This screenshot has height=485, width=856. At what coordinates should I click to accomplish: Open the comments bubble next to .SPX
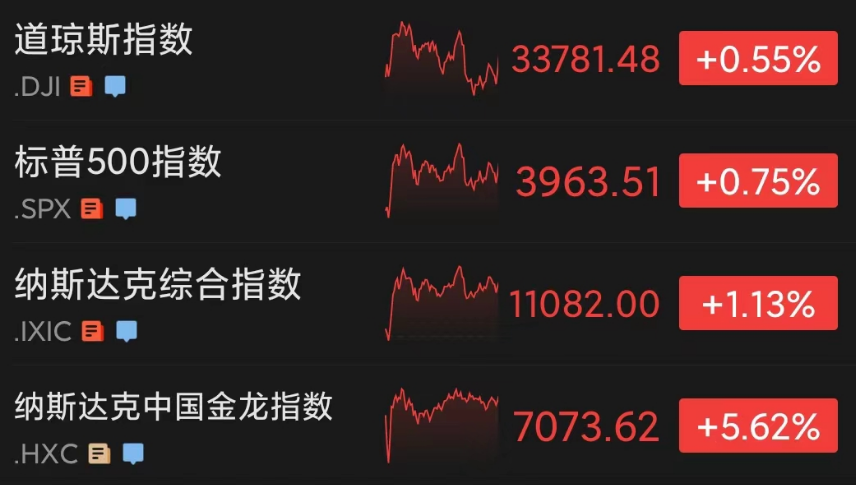click(126, 209)
